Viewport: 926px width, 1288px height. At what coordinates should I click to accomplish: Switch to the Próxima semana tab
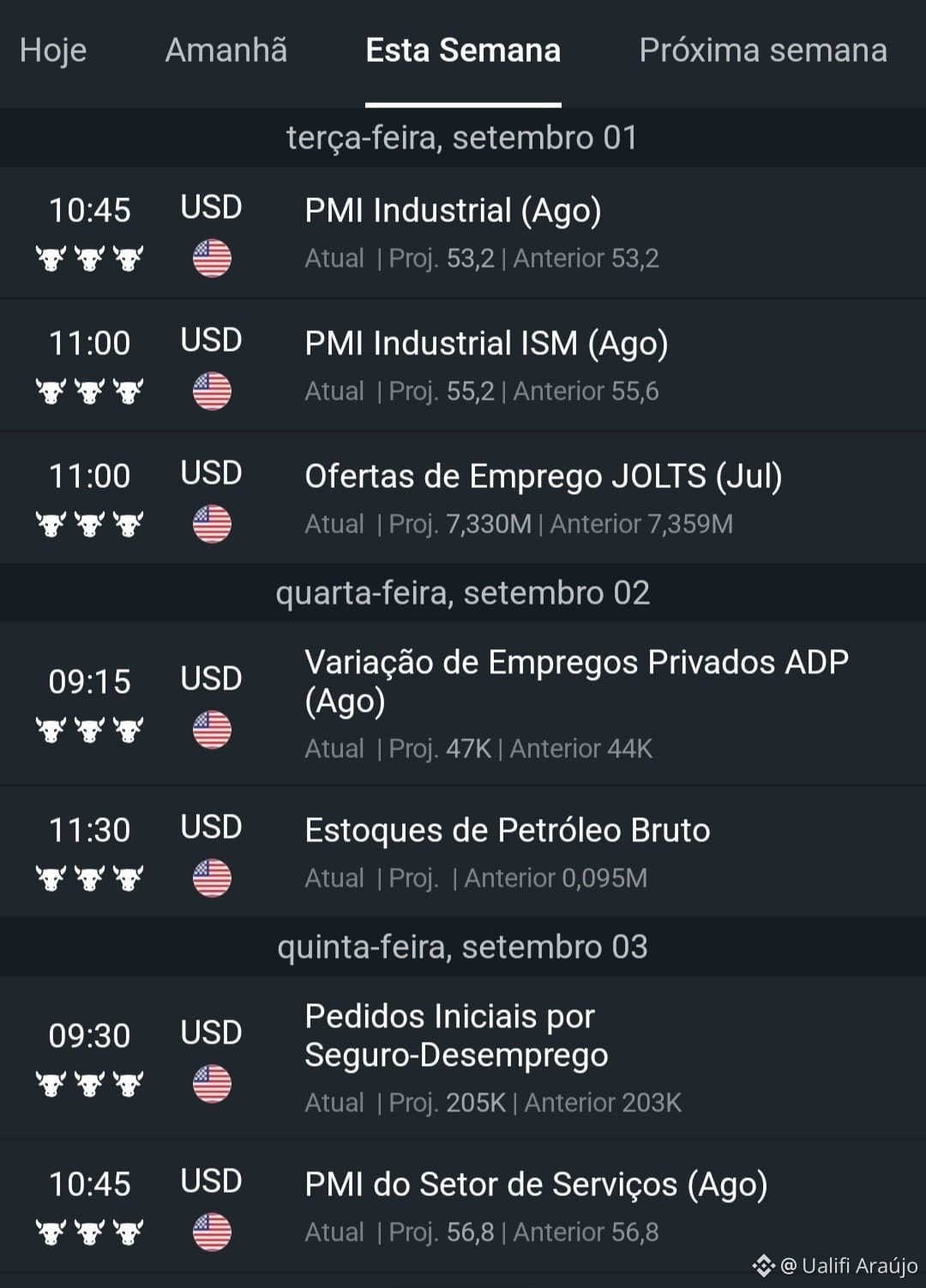[763, 50]
